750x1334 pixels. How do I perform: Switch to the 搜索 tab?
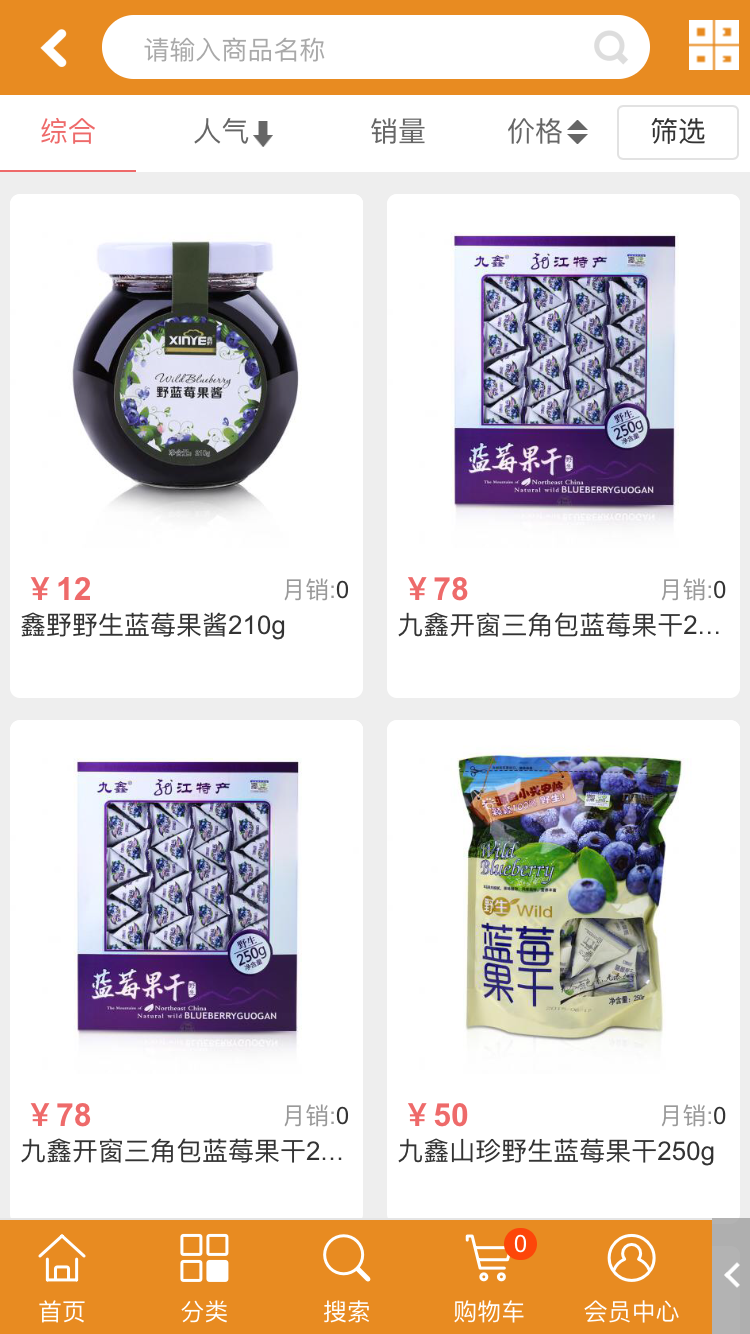(347, 1277)
